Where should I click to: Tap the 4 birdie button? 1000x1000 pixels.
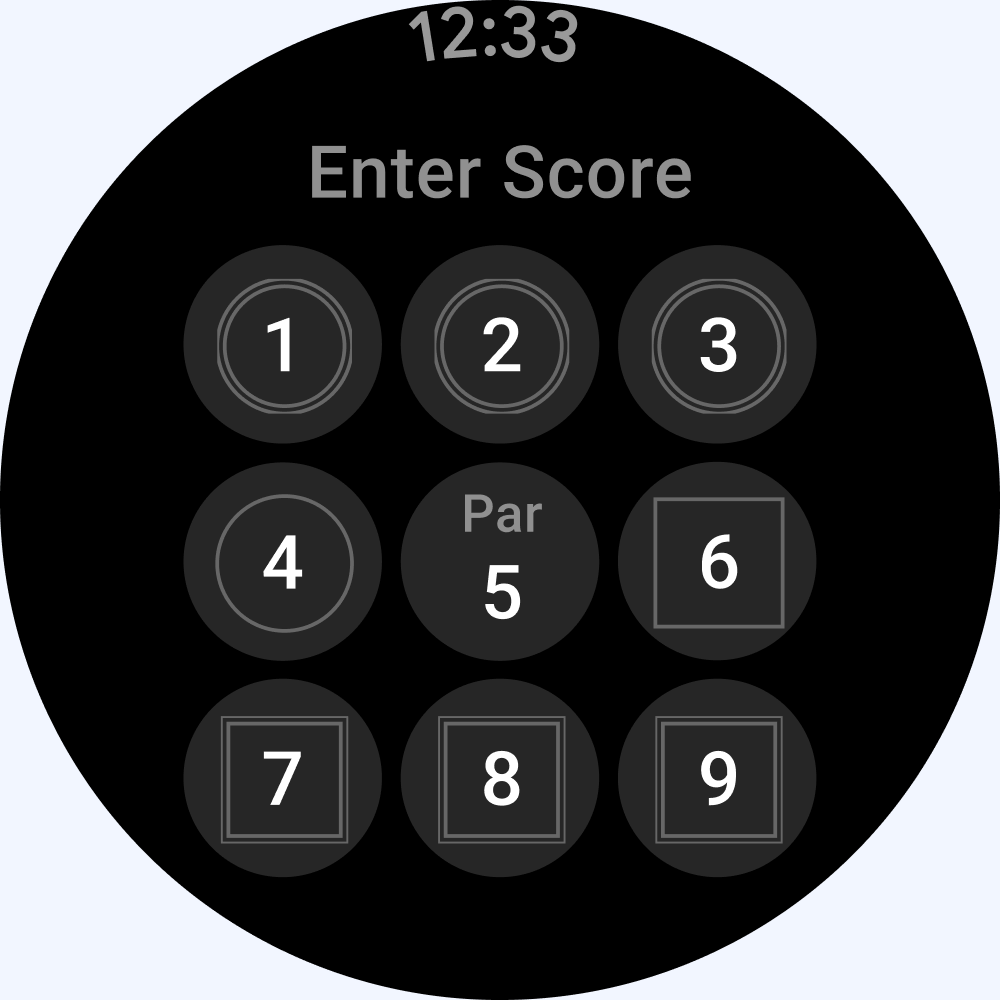pos(283,562)
